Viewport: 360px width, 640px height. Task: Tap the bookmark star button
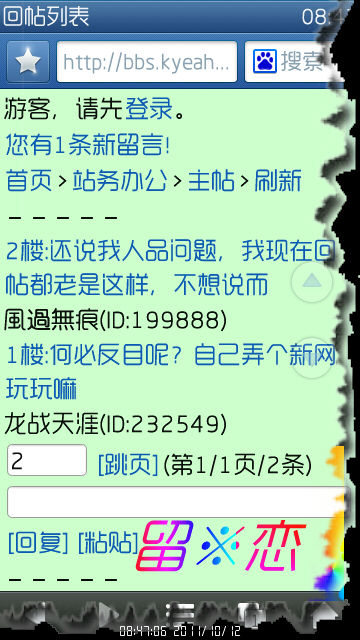pyautogui.click(x=28, y=62)
